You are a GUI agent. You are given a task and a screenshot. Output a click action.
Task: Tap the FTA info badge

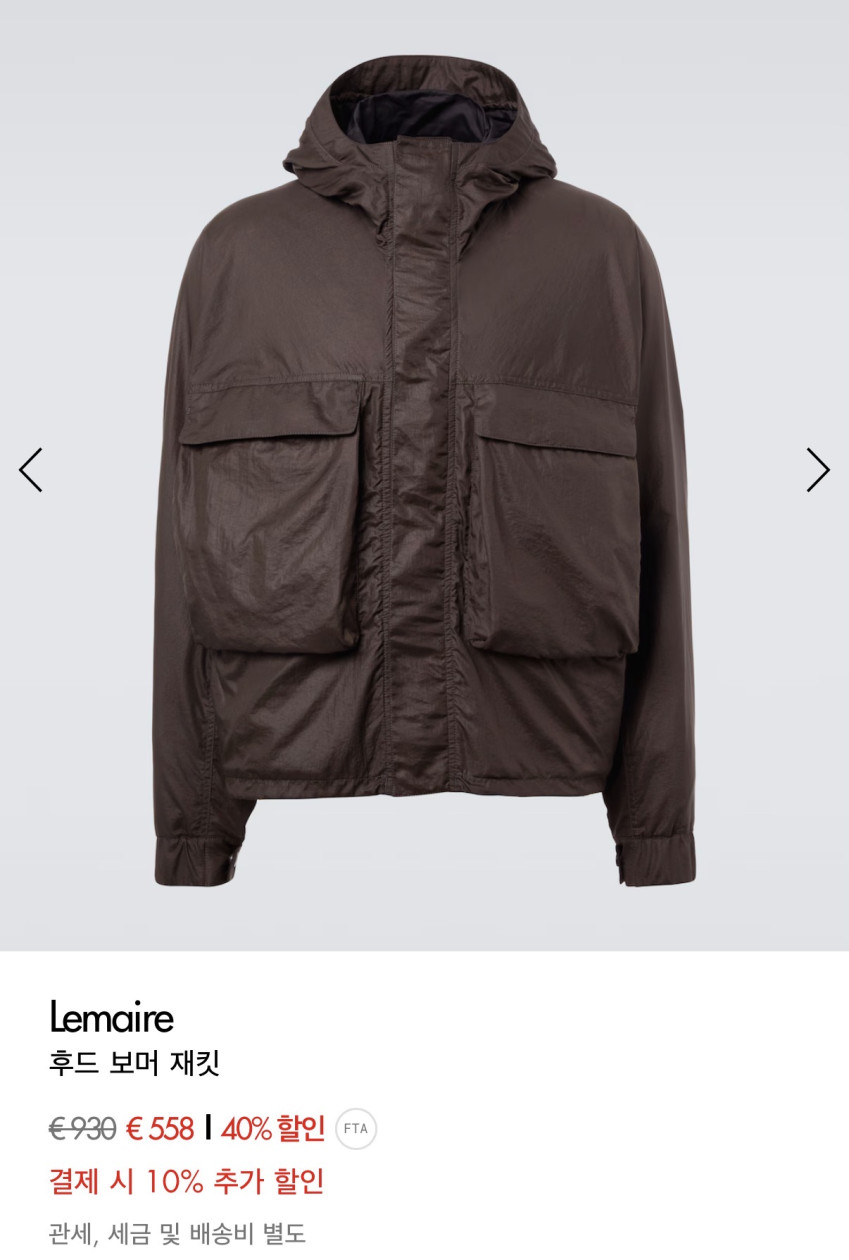pyautogui.click(x=356, y=1129)
